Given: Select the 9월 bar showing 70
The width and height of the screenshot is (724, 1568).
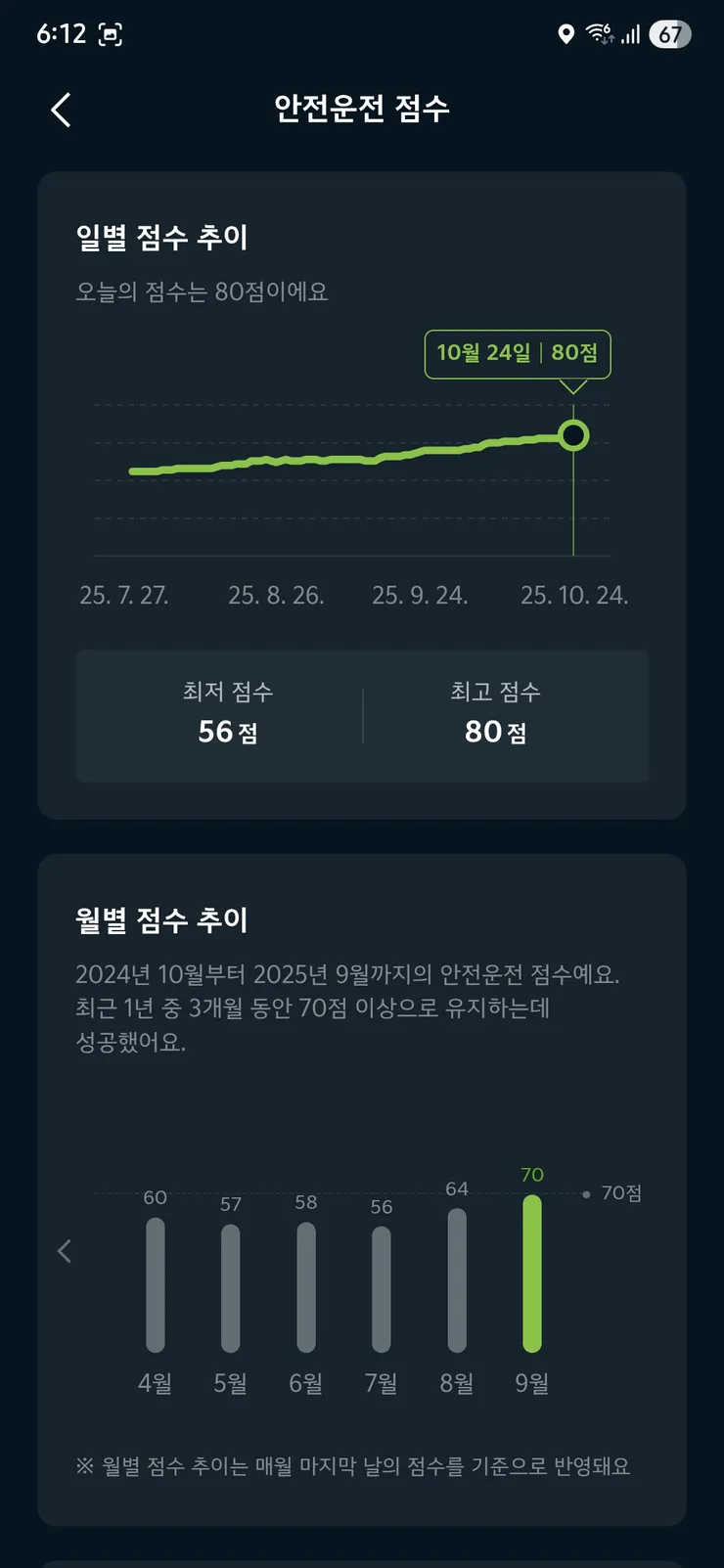Looking at the screenshot, I should click(x=532, y=1274).
